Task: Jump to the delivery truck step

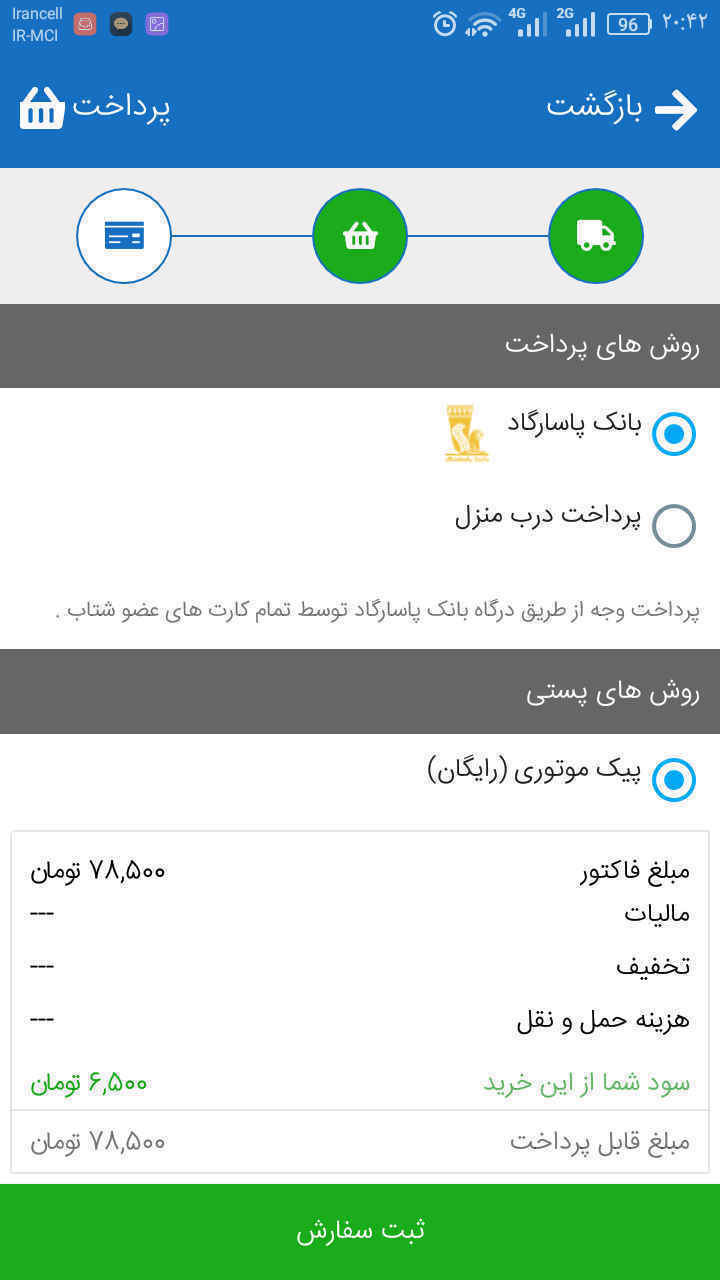Action: (x=596, y=236)
